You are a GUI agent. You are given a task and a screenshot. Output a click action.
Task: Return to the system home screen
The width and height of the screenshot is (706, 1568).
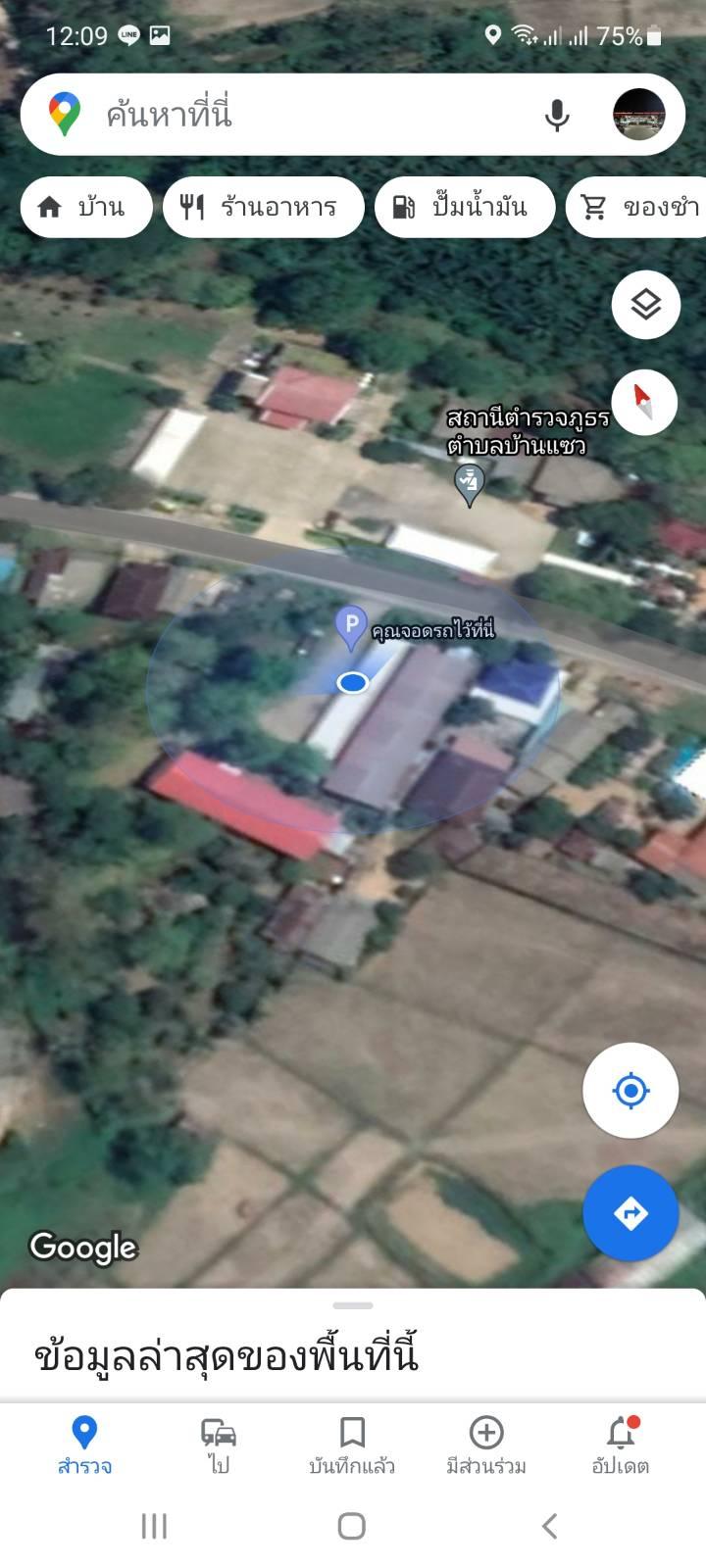352,1526
